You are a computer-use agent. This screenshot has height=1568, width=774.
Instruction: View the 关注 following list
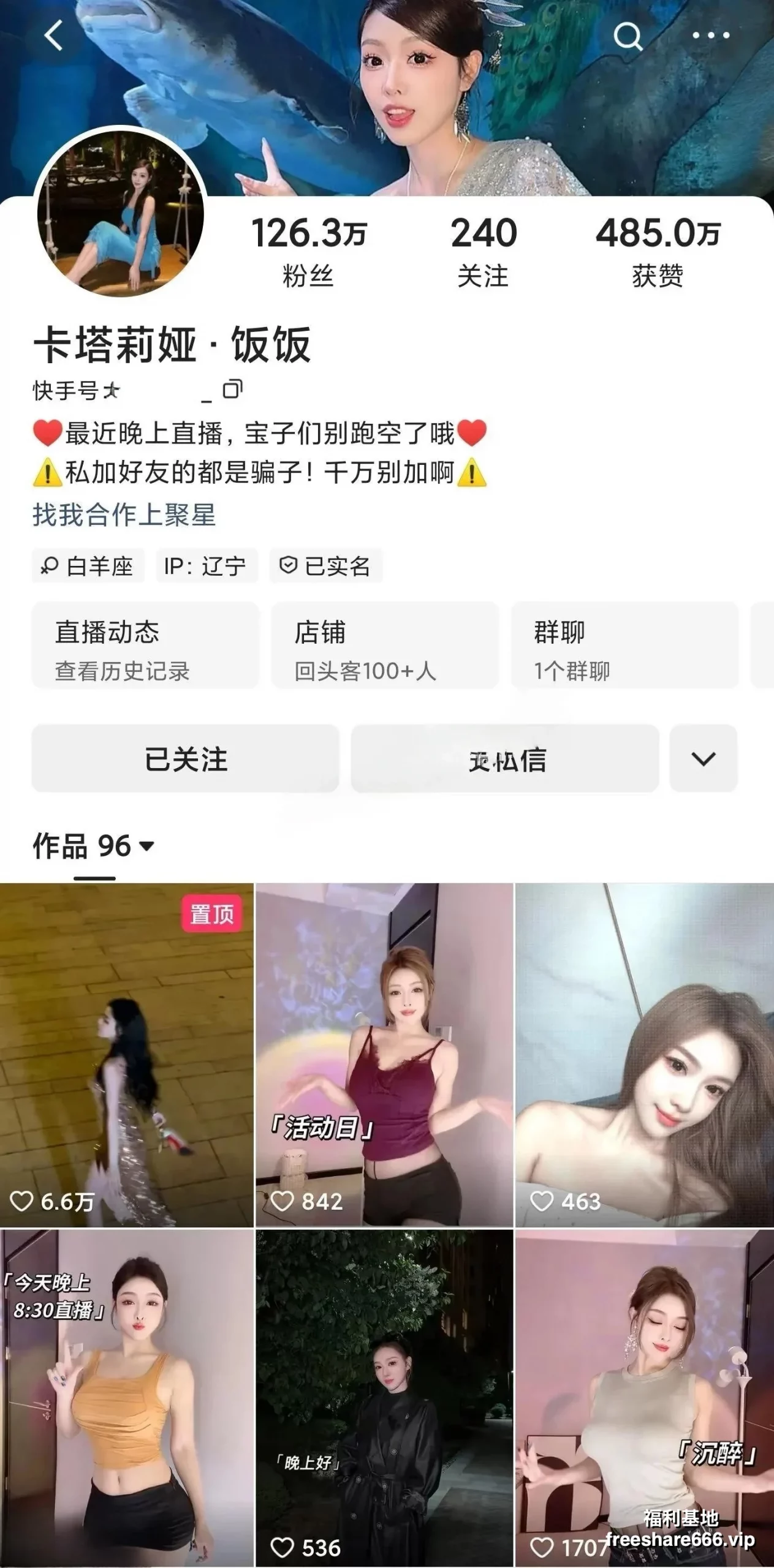484,251
